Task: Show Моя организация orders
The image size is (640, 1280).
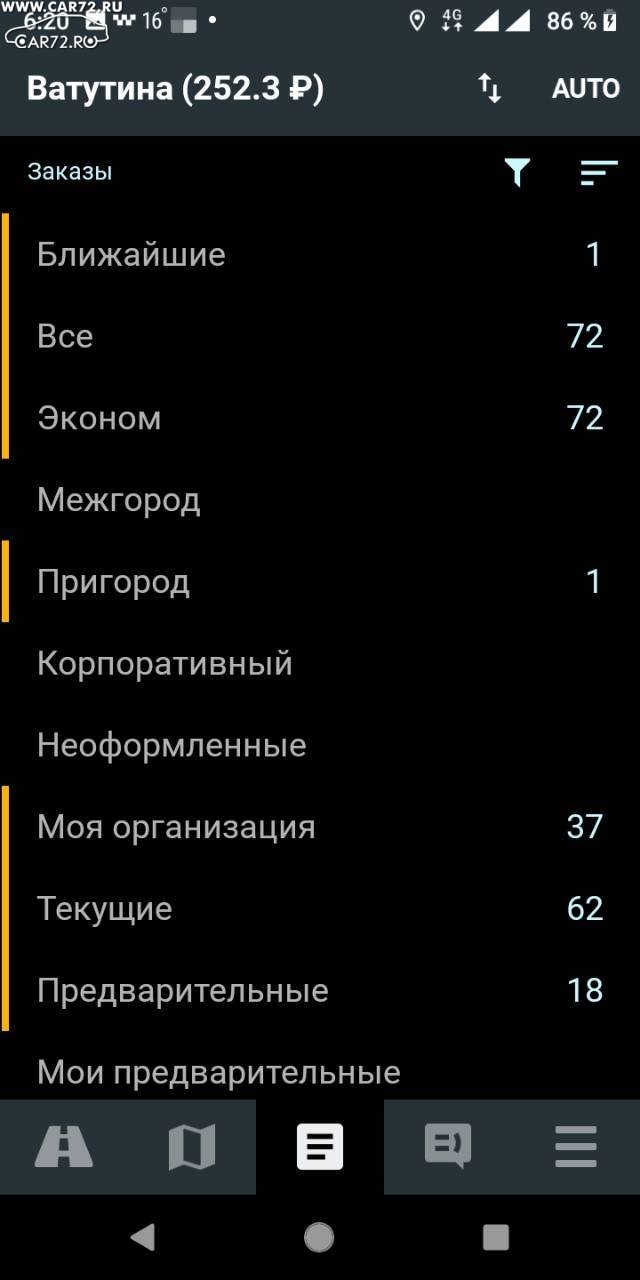Action: pyautogui.click(x=320, y=827)
